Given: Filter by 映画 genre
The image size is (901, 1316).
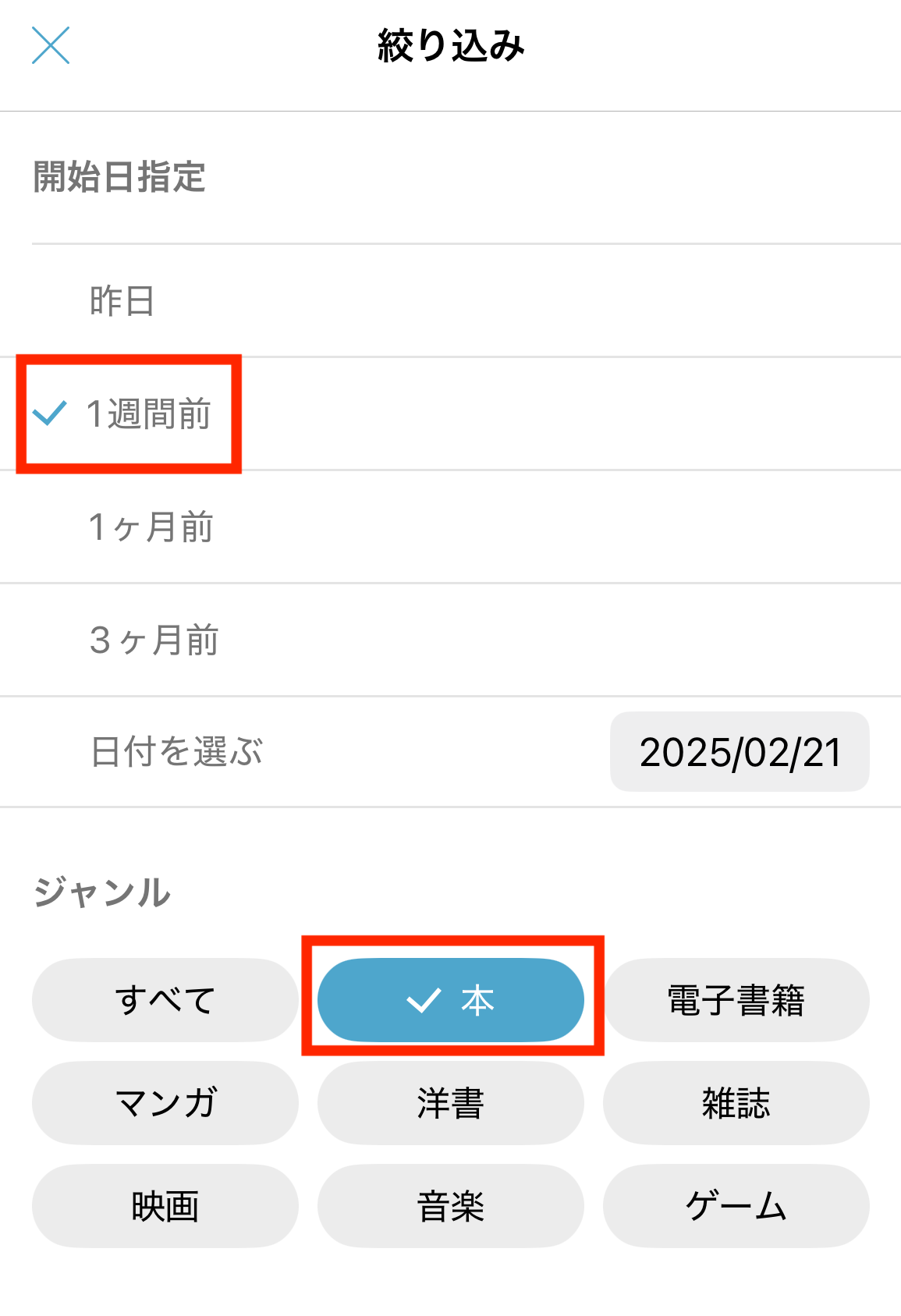Looking at the screenshot, I should point(165,1206).
